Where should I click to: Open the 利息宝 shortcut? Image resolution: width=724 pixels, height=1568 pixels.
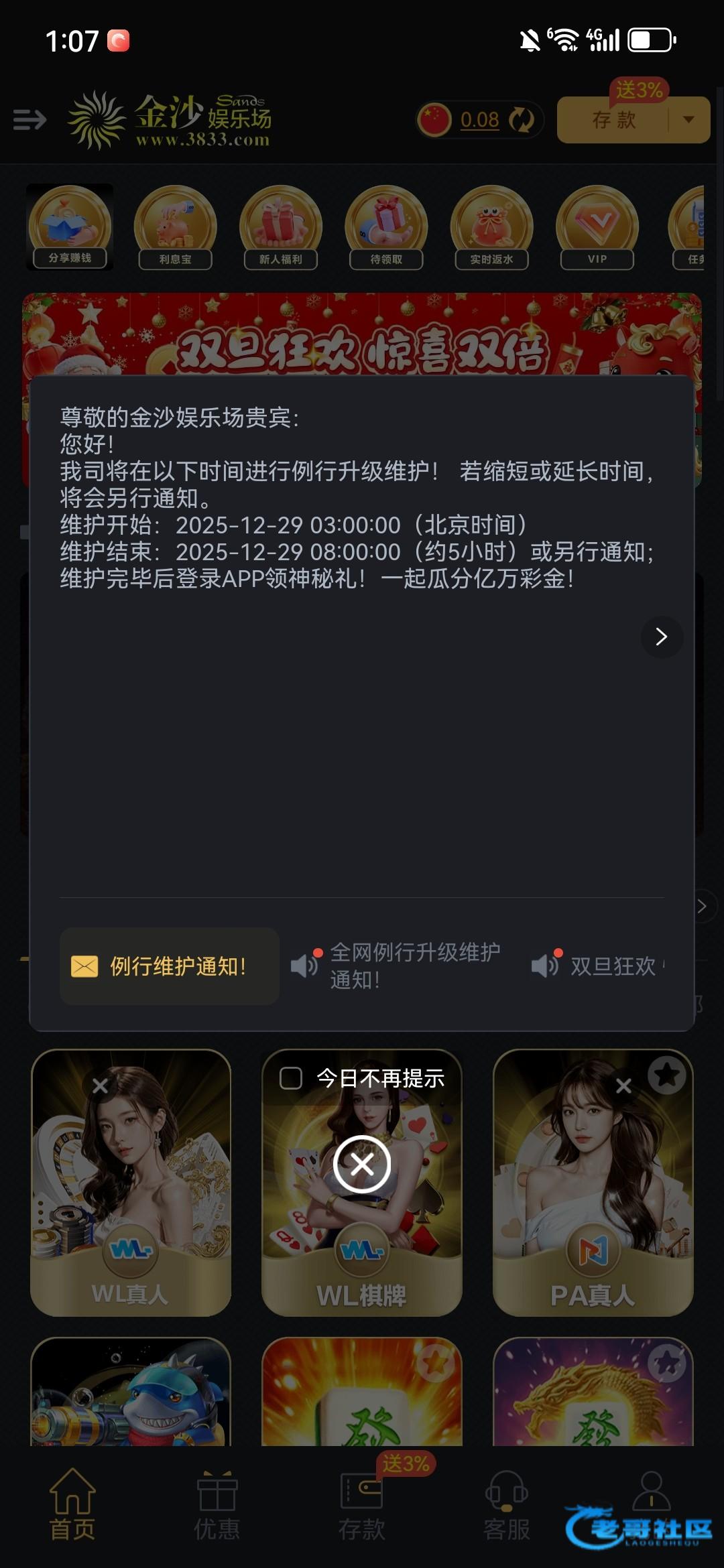point(175,227)
